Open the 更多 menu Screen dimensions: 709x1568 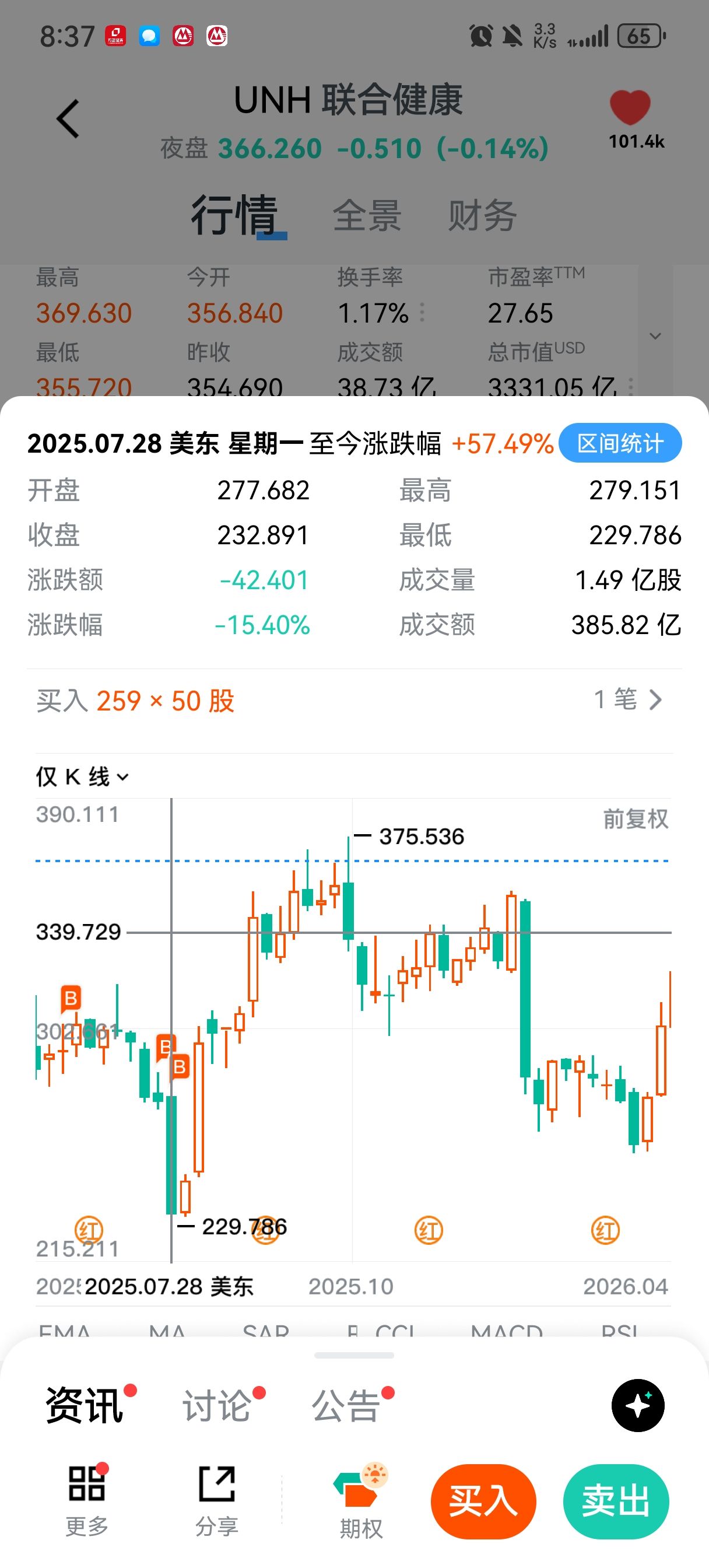pyautogui.click(x=87, y=1499)
